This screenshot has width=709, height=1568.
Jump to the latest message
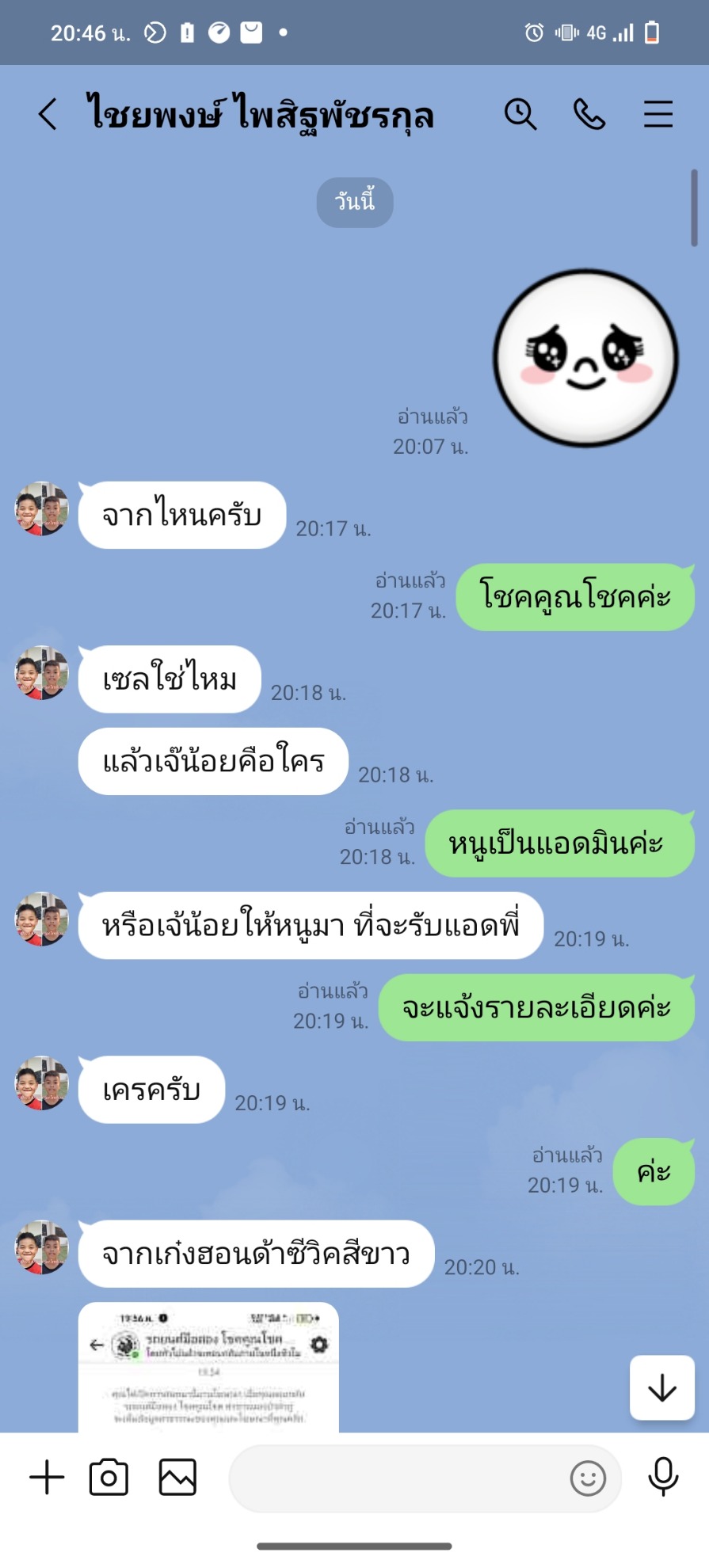661,1387
